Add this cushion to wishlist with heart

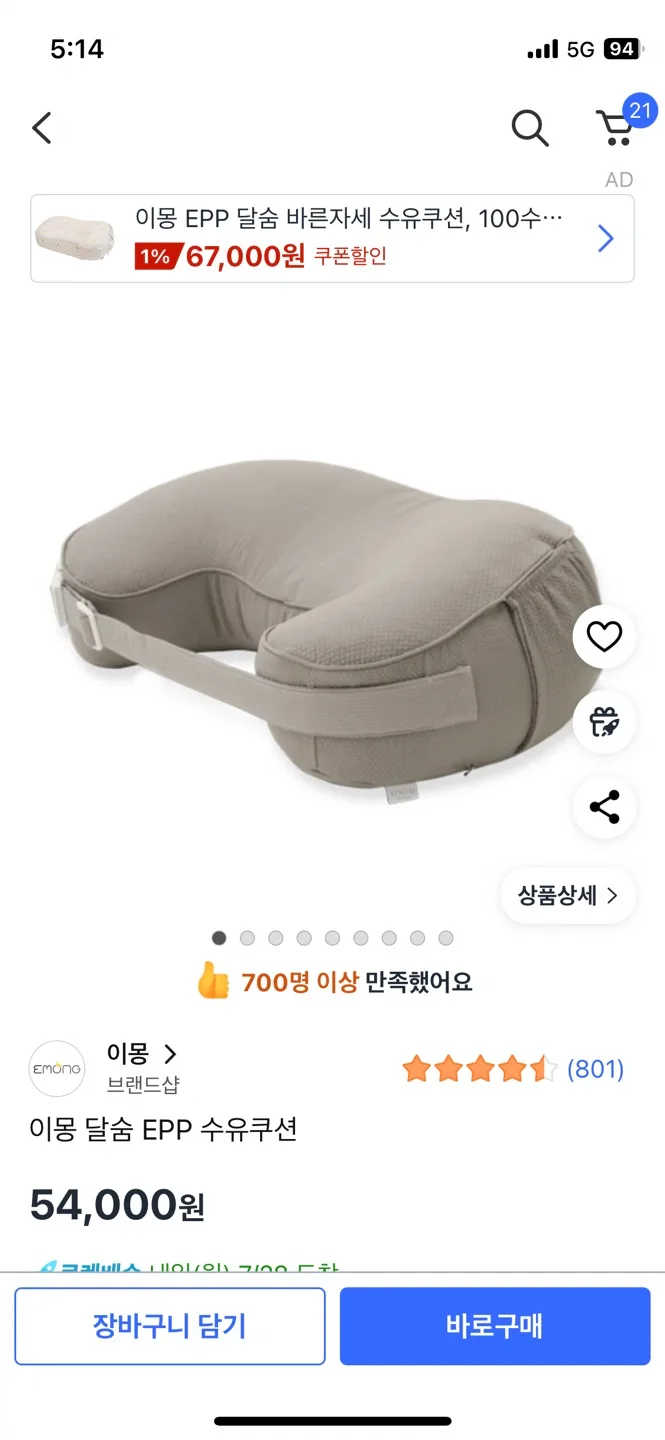click(x=604, y=636)
